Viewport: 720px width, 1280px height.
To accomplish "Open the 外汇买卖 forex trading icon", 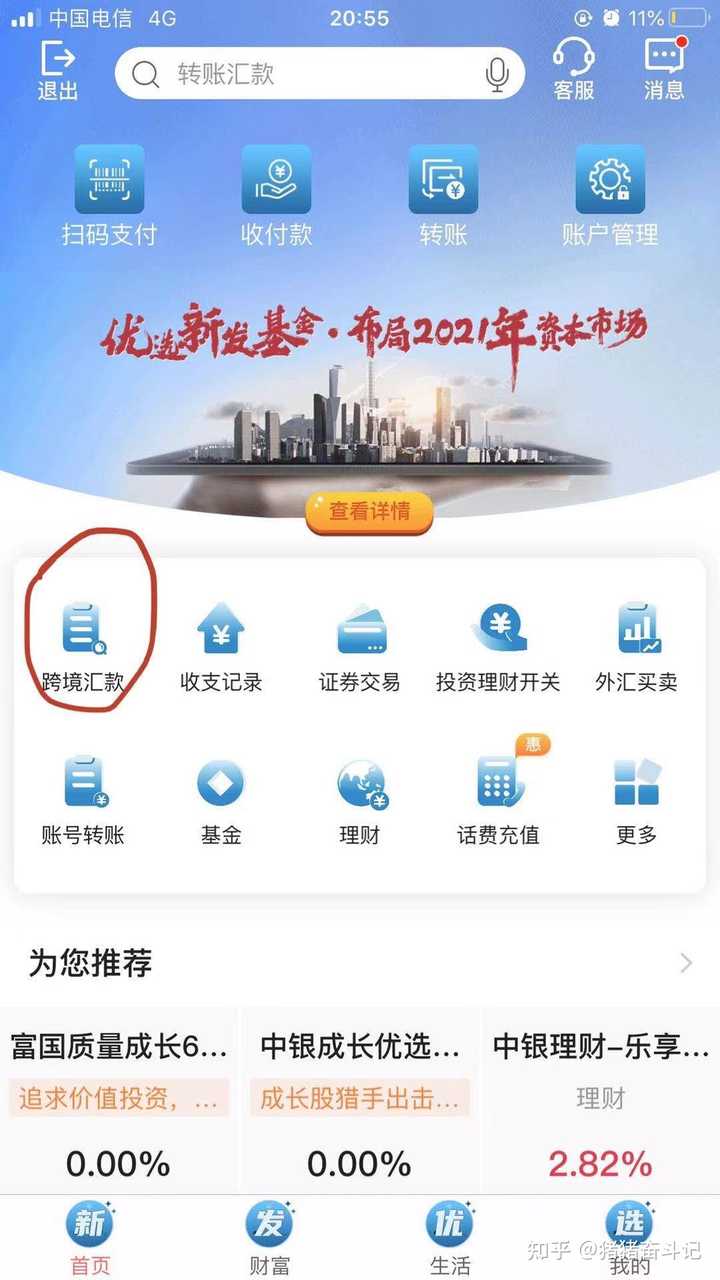I will pyautogui.click(x=636, y=640).
